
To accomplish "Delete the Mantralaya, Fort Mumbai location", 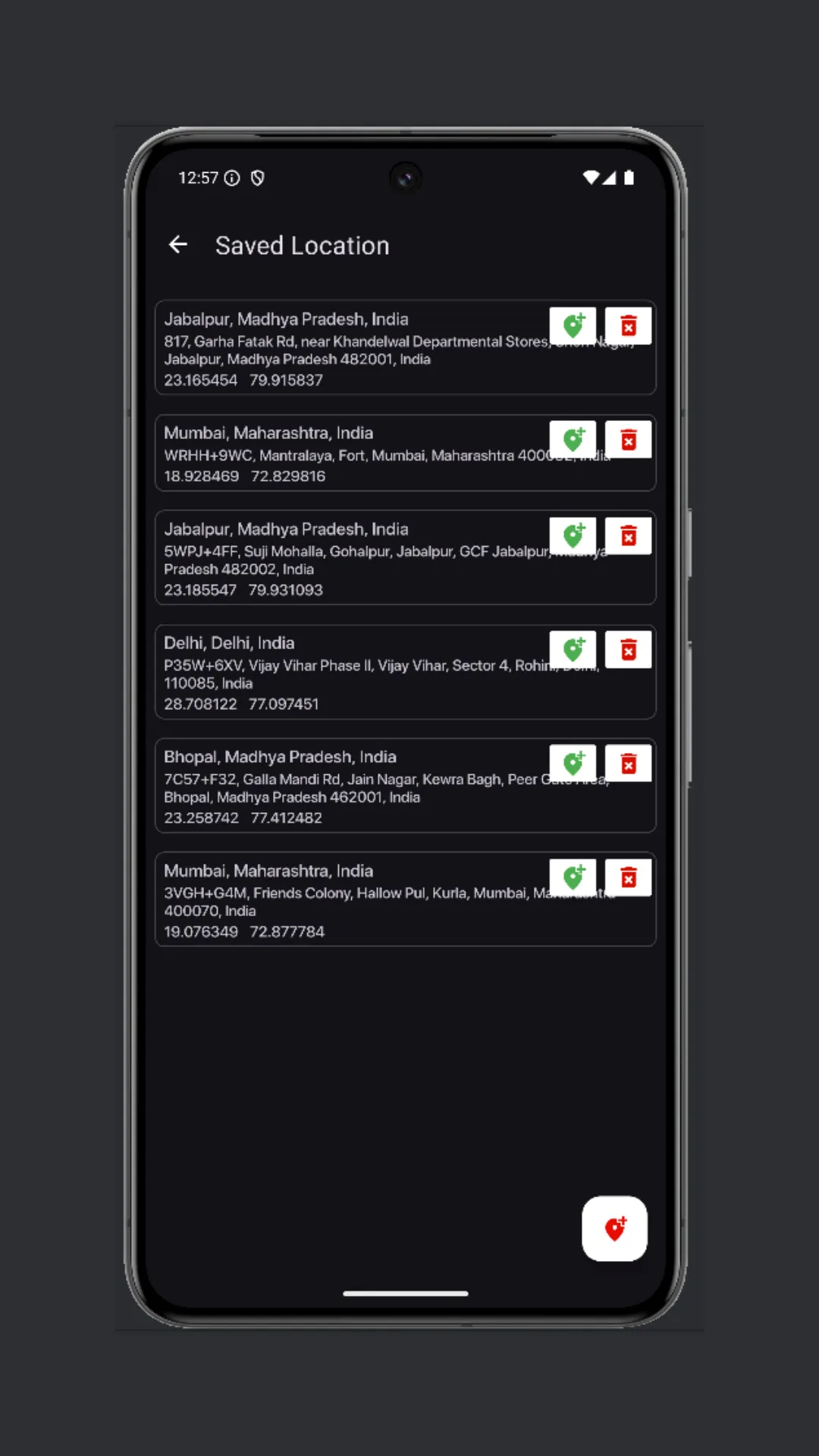I will tap(628, 440).
